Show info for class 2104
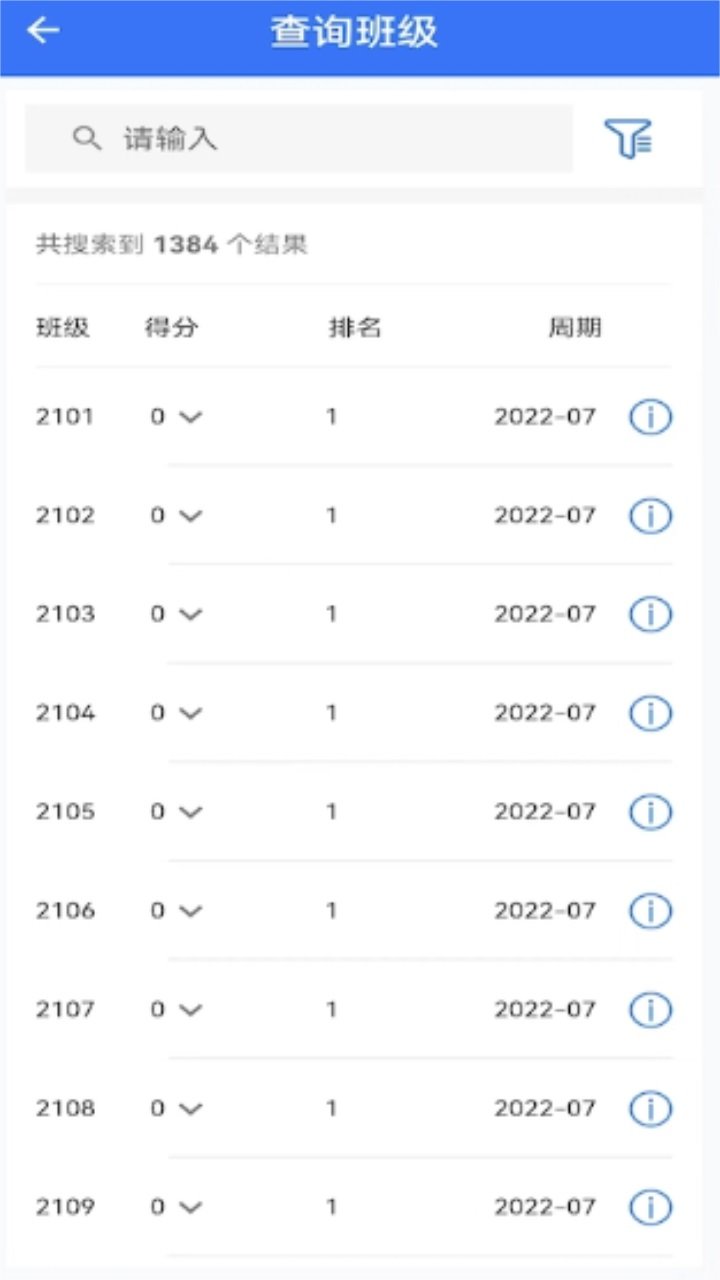The width and height of the screenshot is (720, 1280). pyautogui.click(x=650, y=713)
